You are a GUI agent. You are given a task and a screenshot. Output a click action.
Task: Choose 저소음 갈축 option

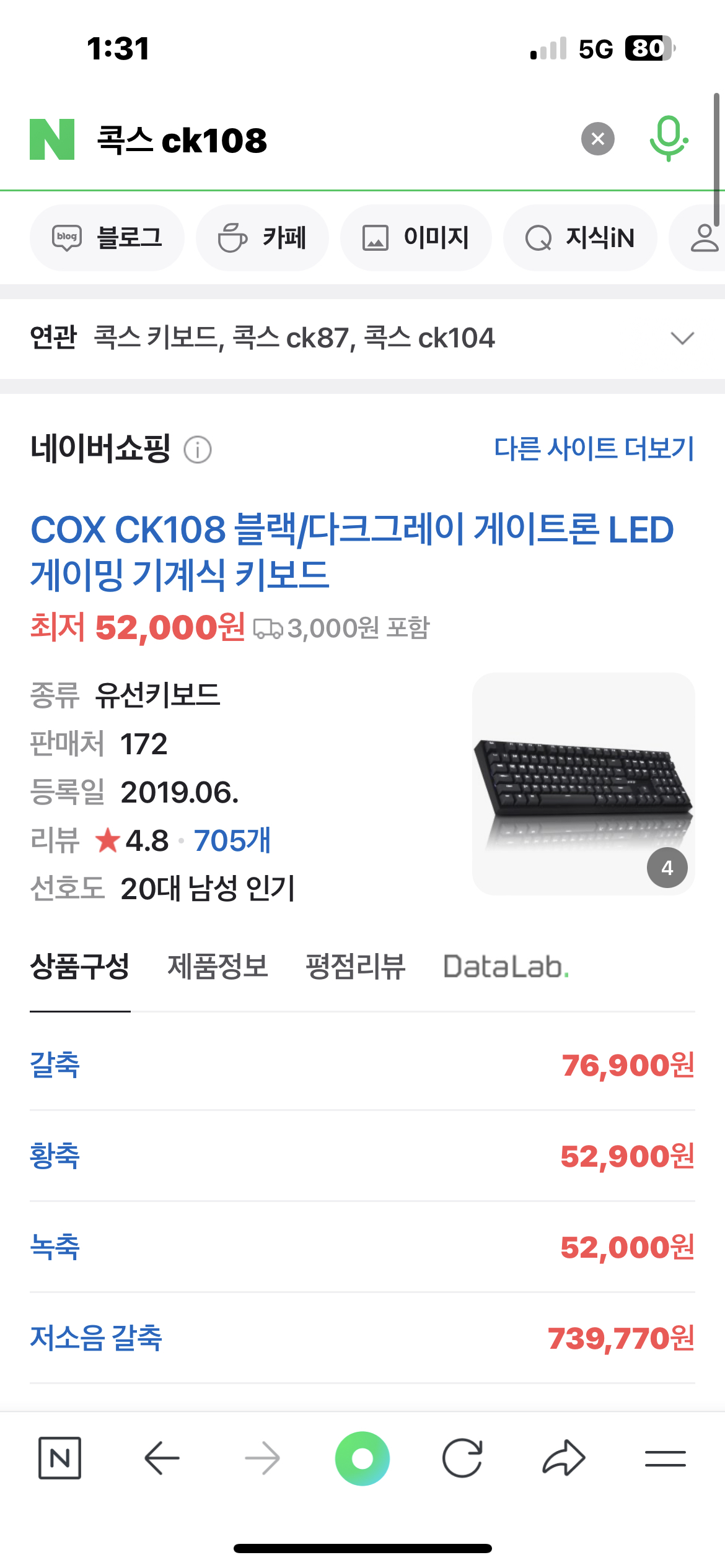tap(96, 1338)
